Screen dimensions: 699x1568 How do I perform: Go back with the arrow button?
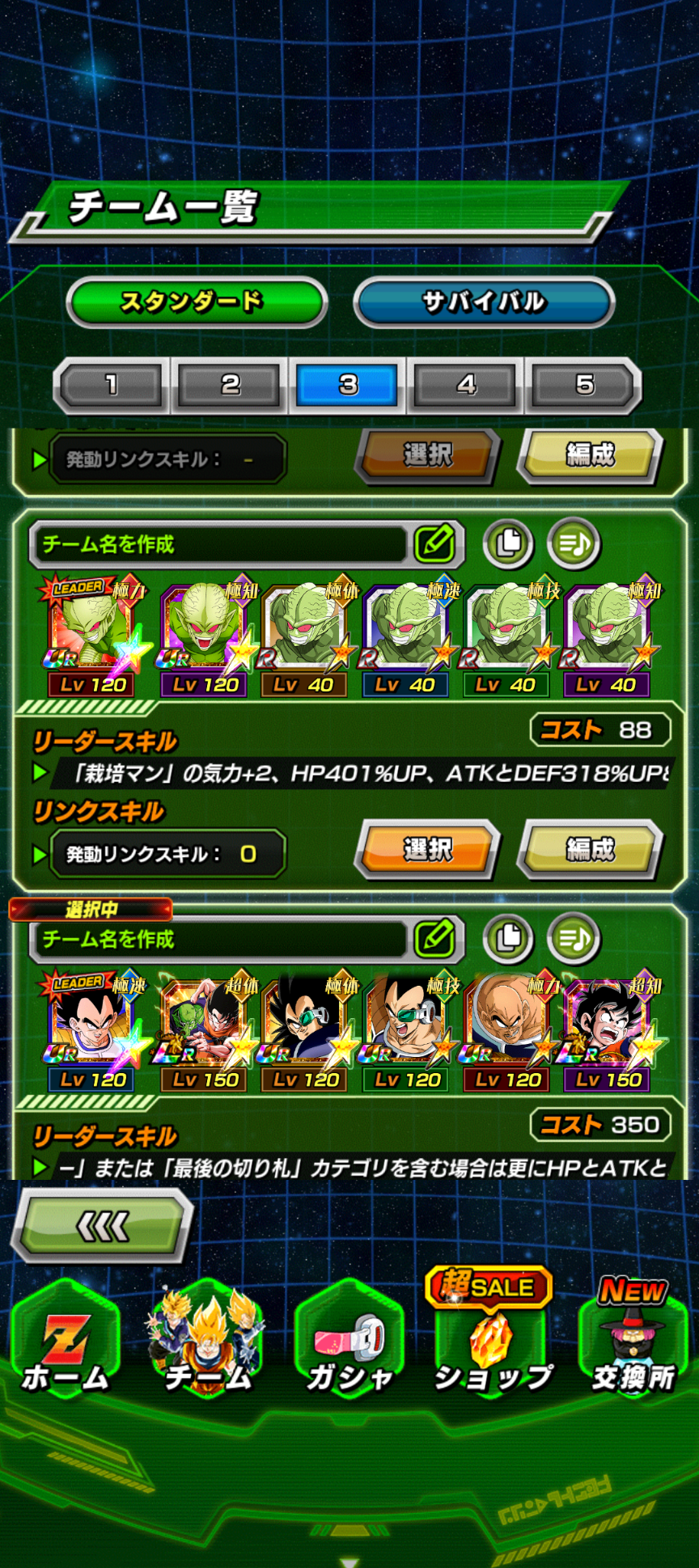[x=102, y=1226]
